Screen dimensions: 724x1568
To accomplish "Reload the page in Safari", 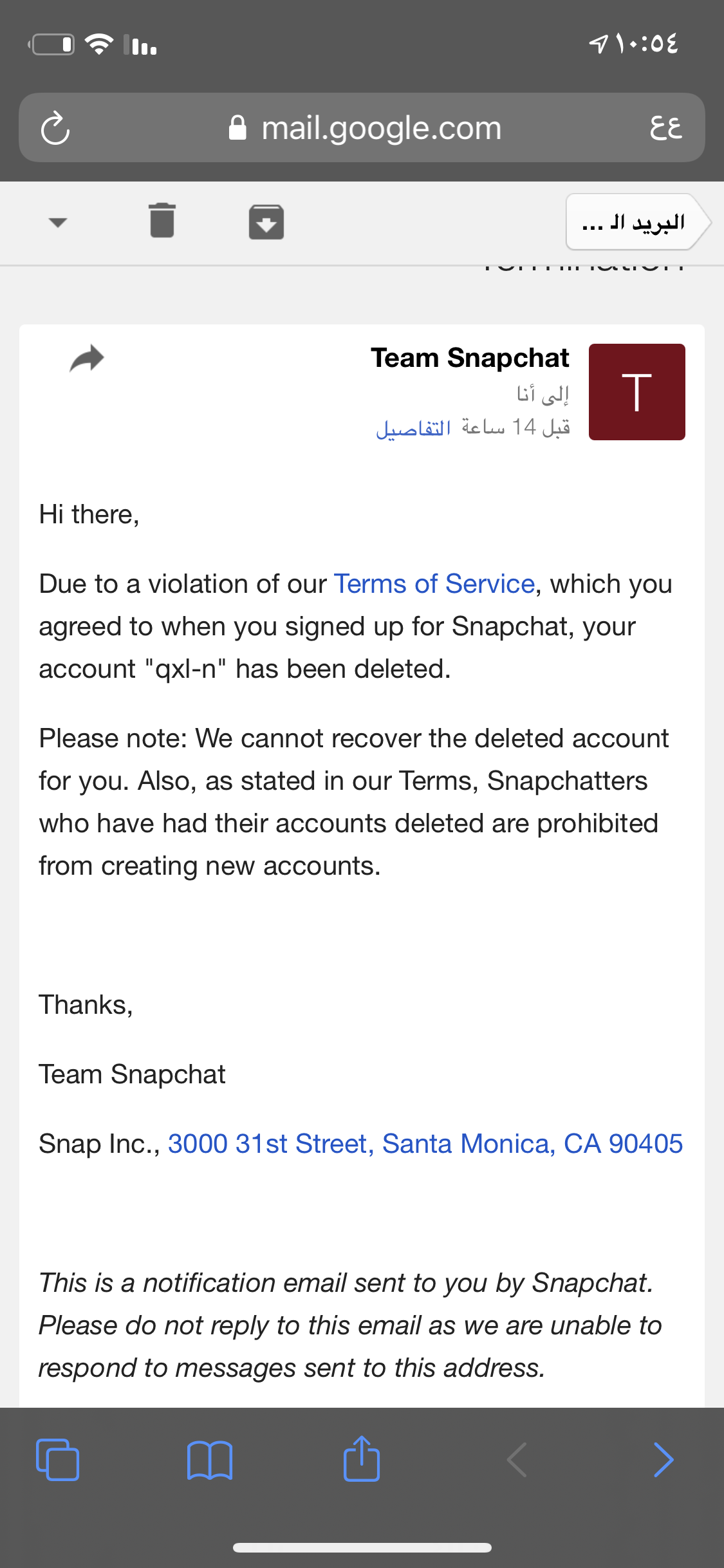I will (x=55, y=128).
